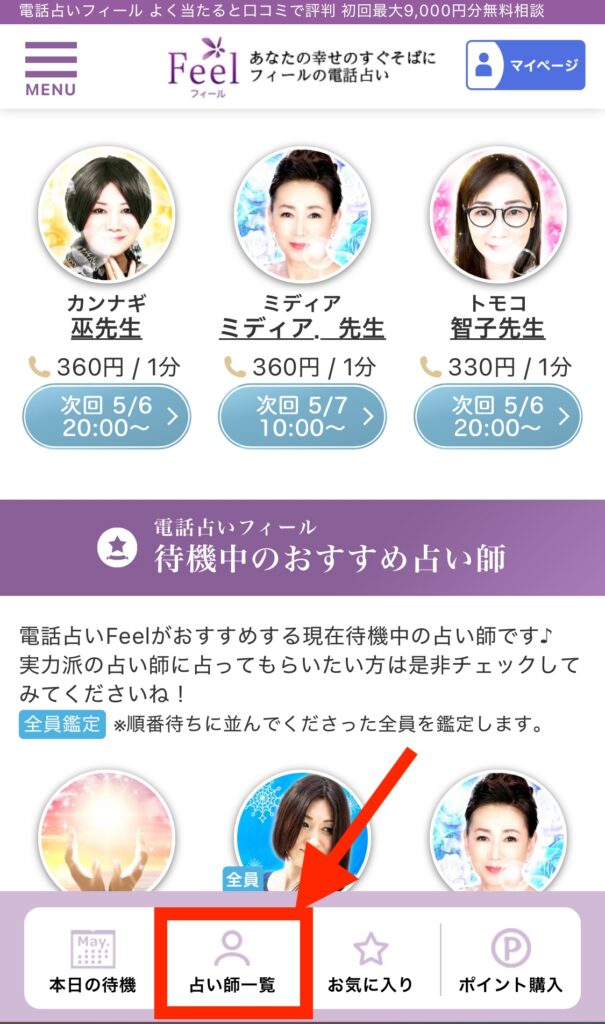Viewport: 605px width, 1024px height.
Task: Tap 智子先生's 次回 5/6 20:00〜 button
Action: (x=498, y=416)
